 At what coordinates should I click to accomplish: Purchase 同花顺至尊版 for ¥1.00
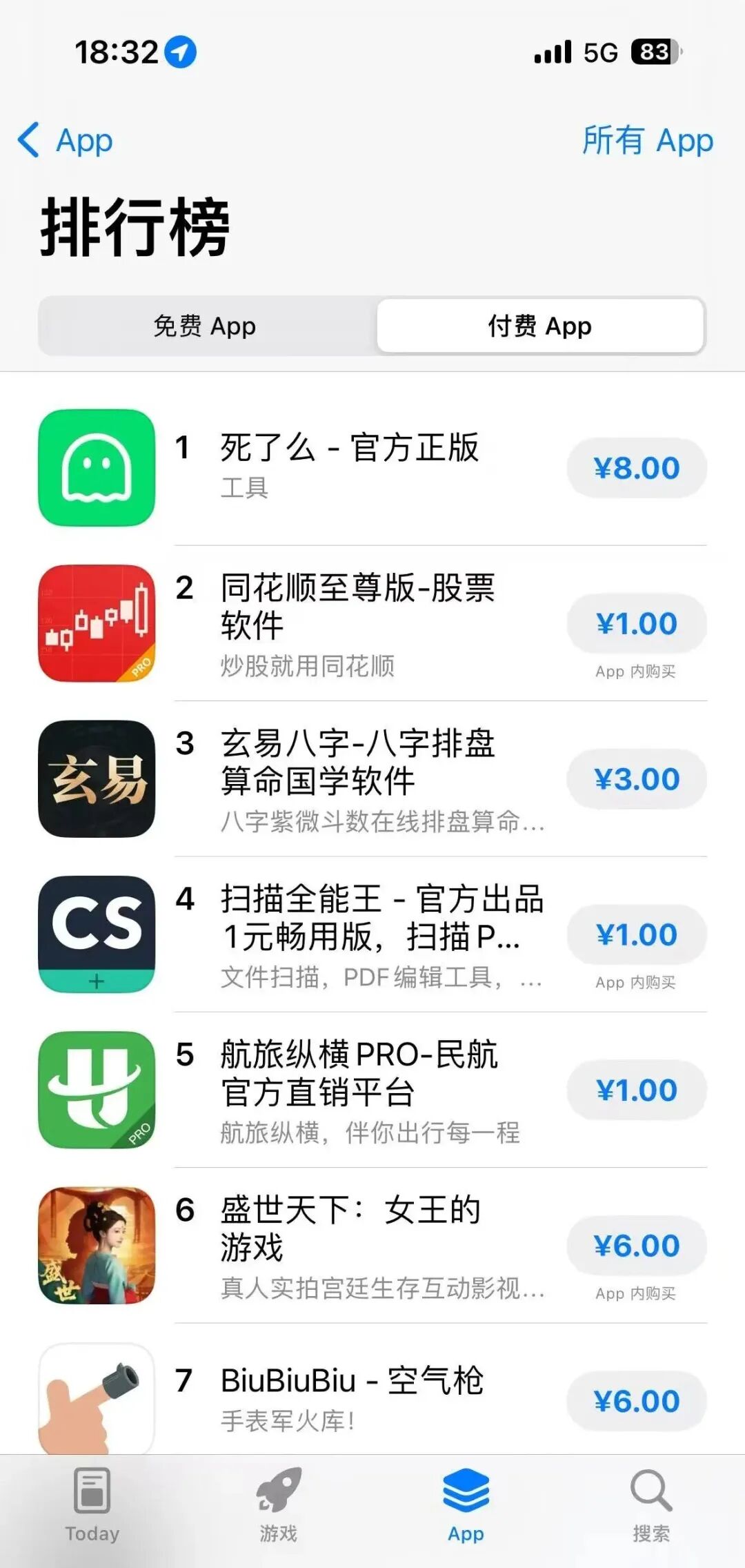point(636,624)
